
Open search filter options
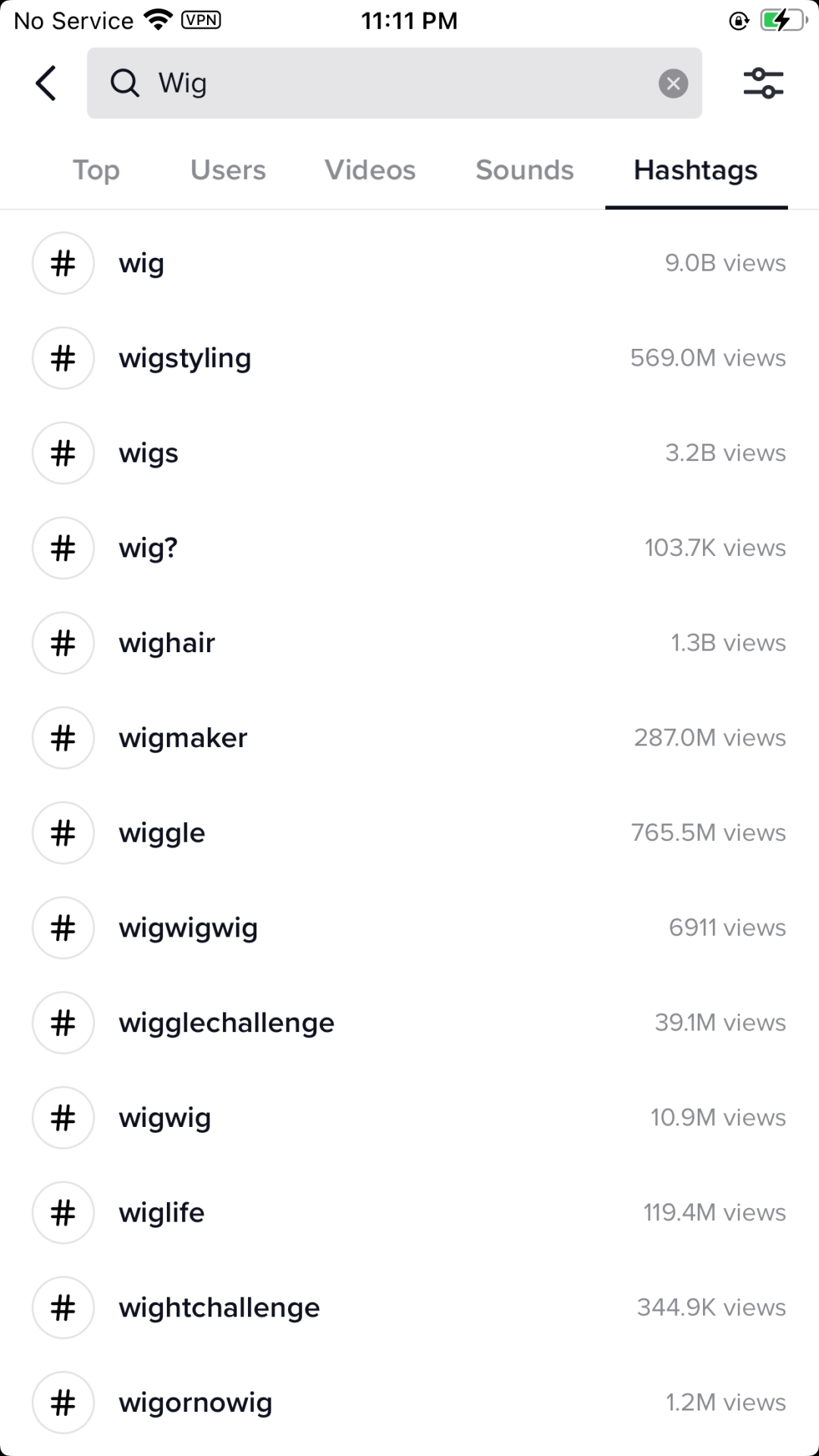763,83
